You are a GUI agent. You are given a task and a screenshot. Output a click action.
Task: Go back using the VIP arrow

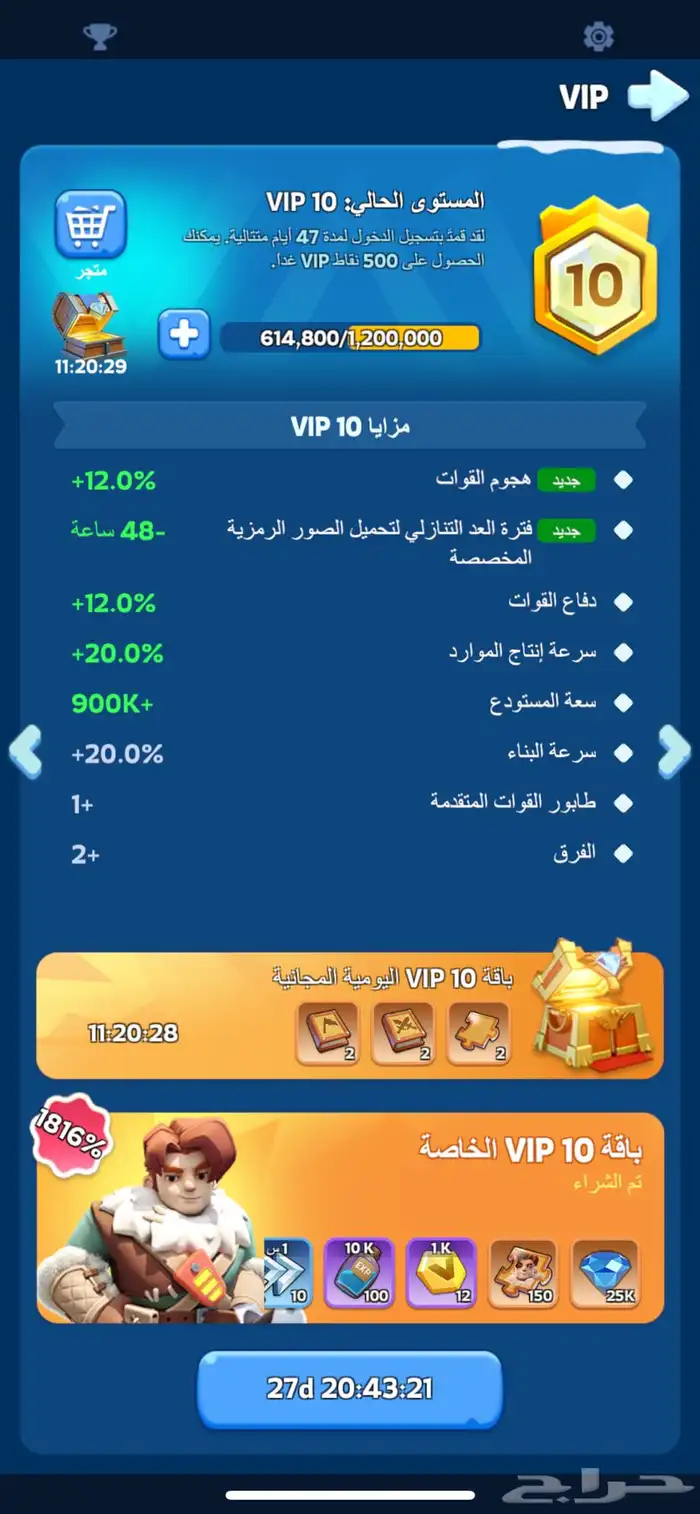(657, 96)
